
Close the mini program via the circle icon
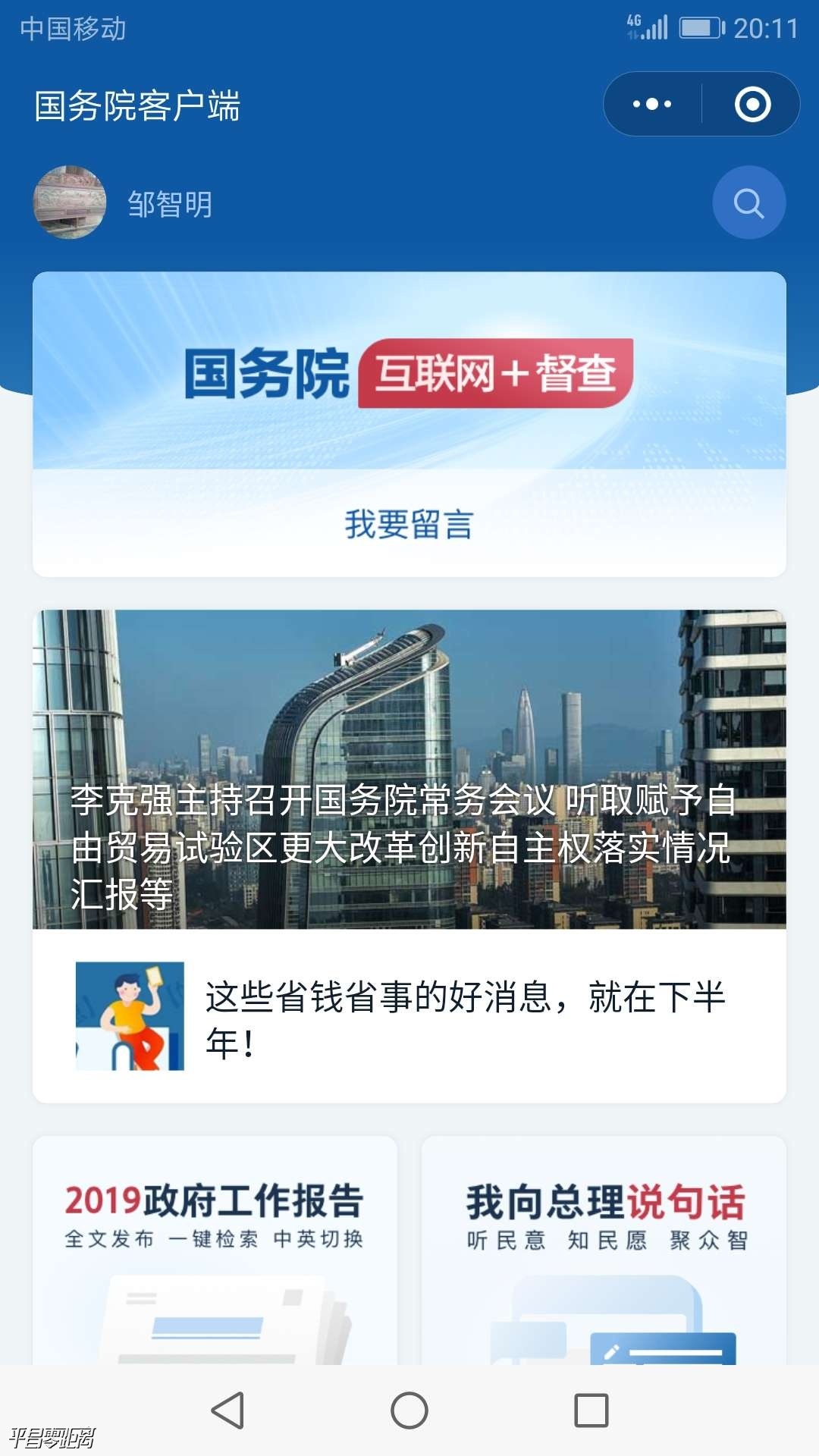(752, 104)
